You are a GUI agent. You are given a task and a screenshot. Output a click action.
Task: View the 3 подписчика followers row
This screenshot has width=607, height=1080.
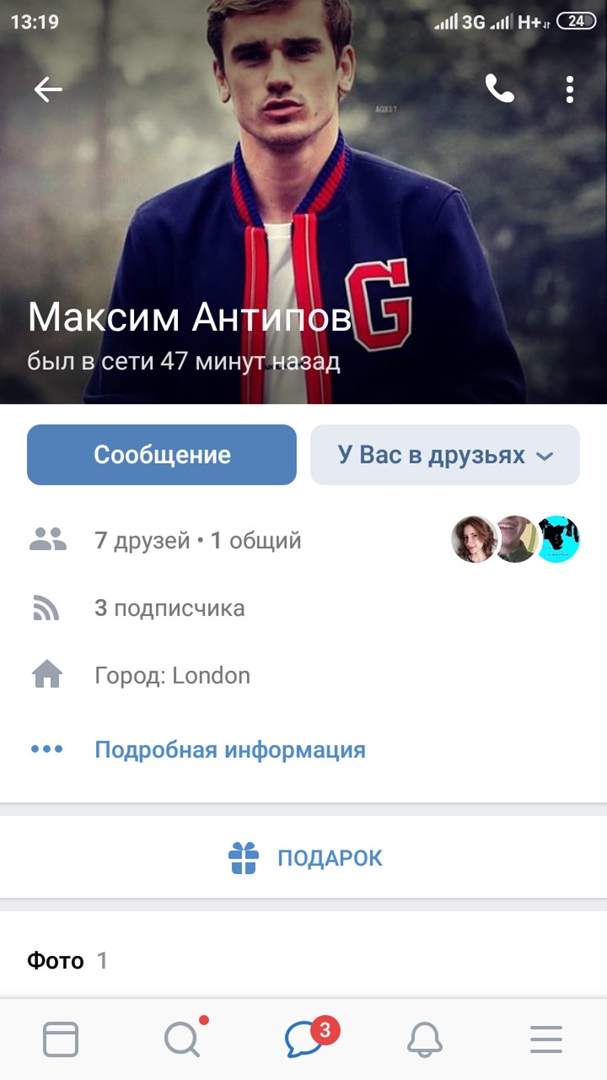169,608
